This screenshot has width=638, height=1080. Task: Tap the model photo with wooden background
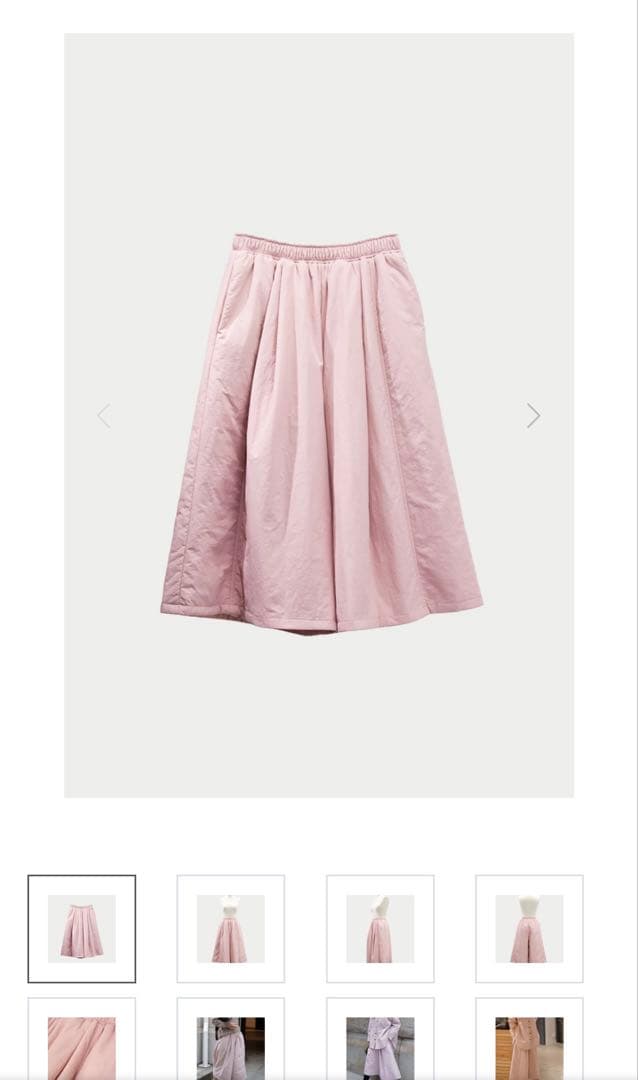click(x=529, y=1045)
